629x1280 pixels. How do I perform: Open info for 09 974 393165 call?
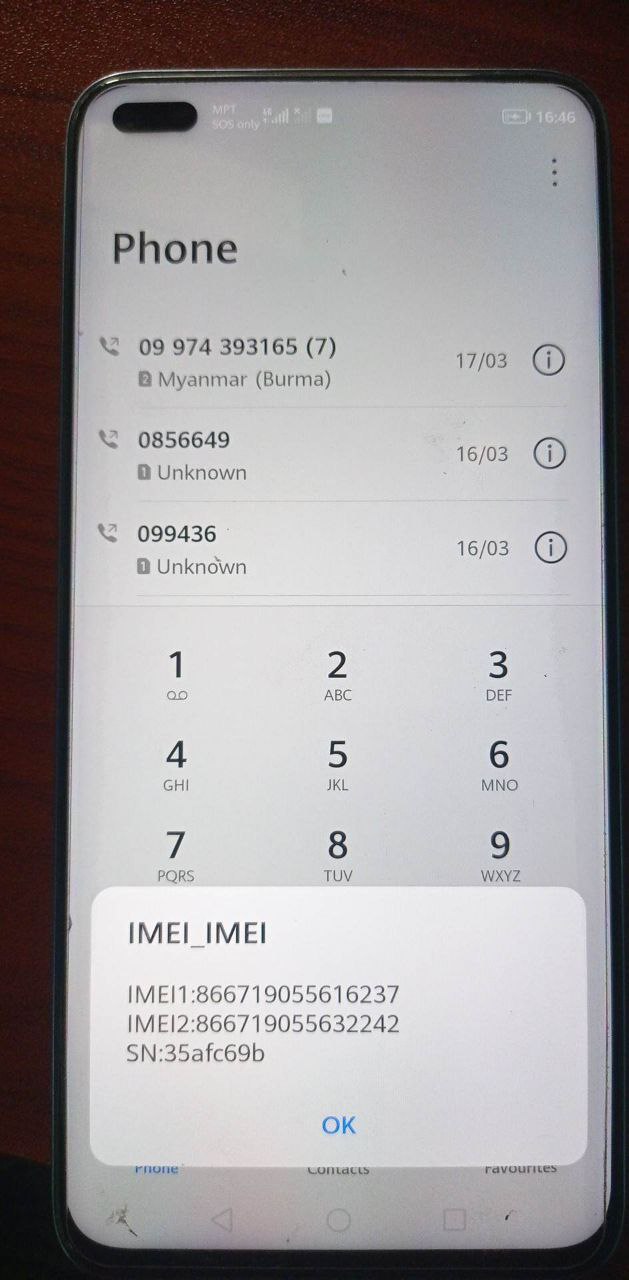[548, 360]
